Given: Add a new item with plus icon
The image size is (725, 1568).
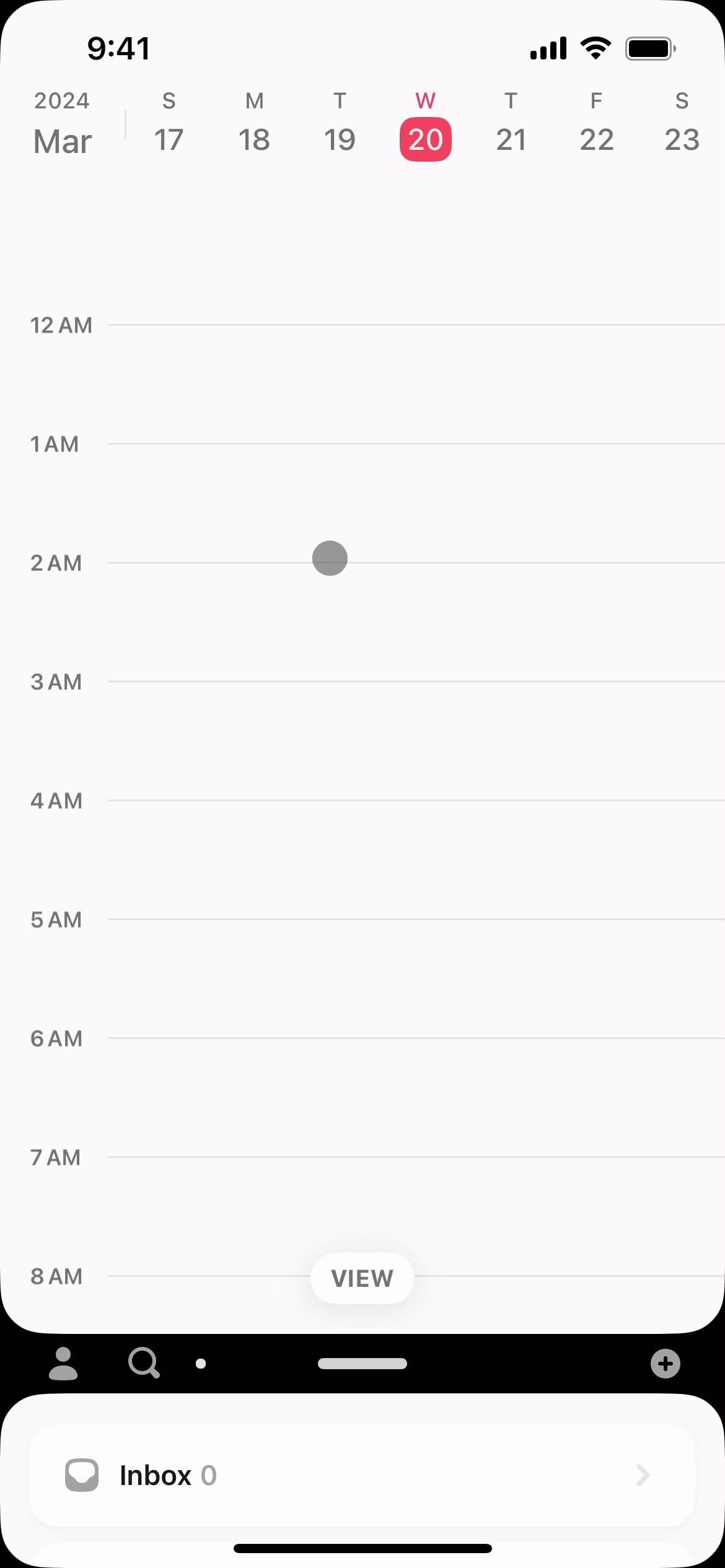Looking at the screenshot, I should (x=666, y=1364).
